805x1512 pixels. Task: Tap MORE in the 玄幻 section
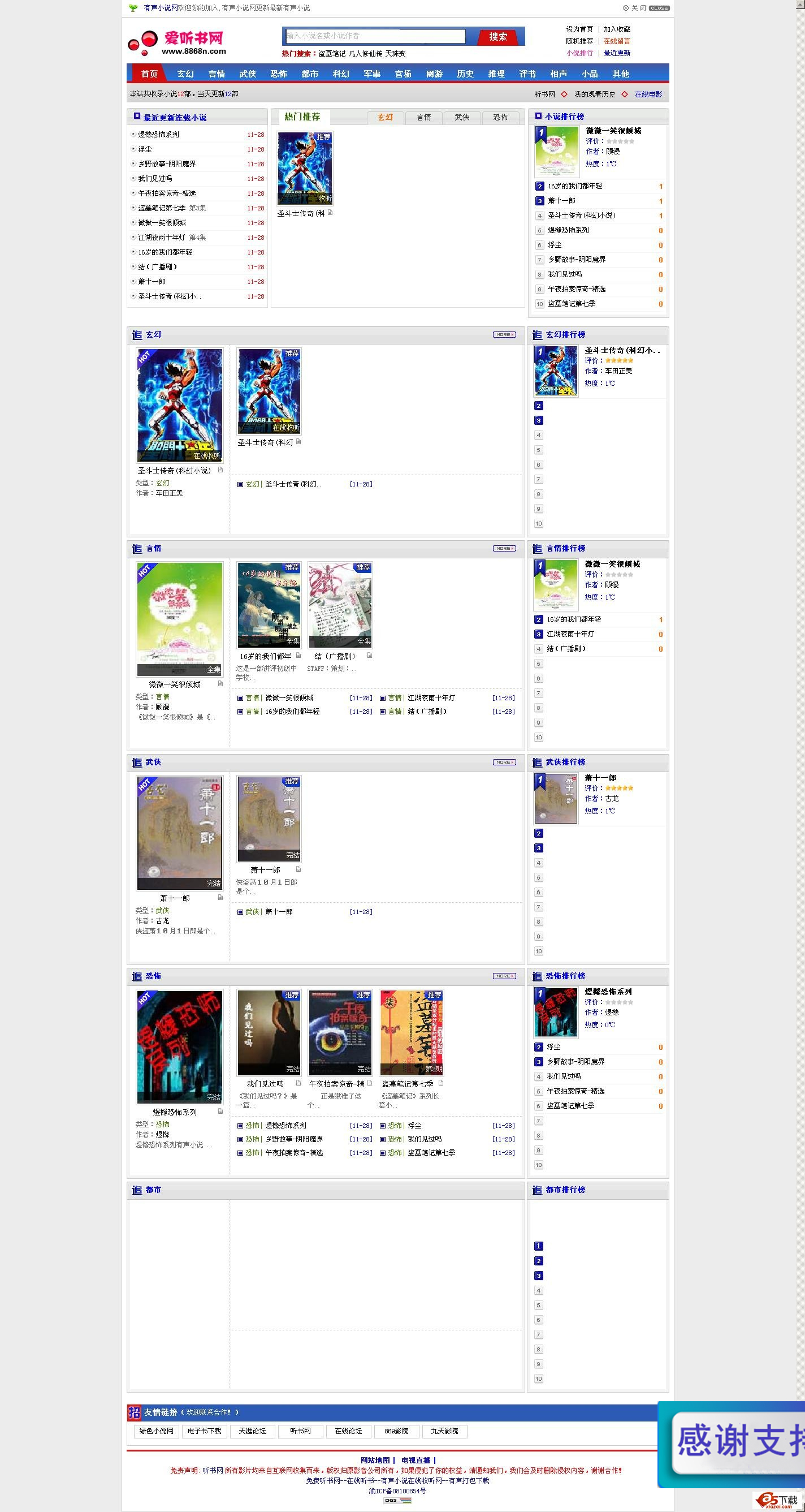(x=504, y=334)
